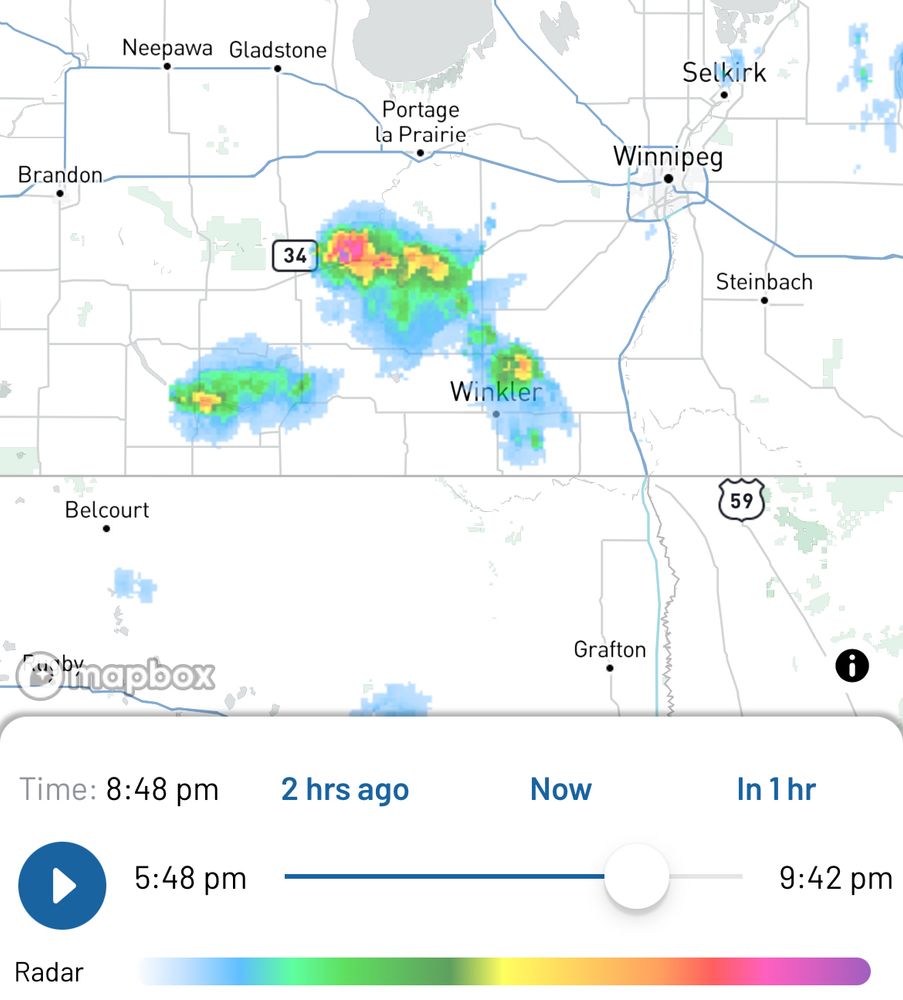Open the map info icon

pyautogui.click(x=852, y=666)
